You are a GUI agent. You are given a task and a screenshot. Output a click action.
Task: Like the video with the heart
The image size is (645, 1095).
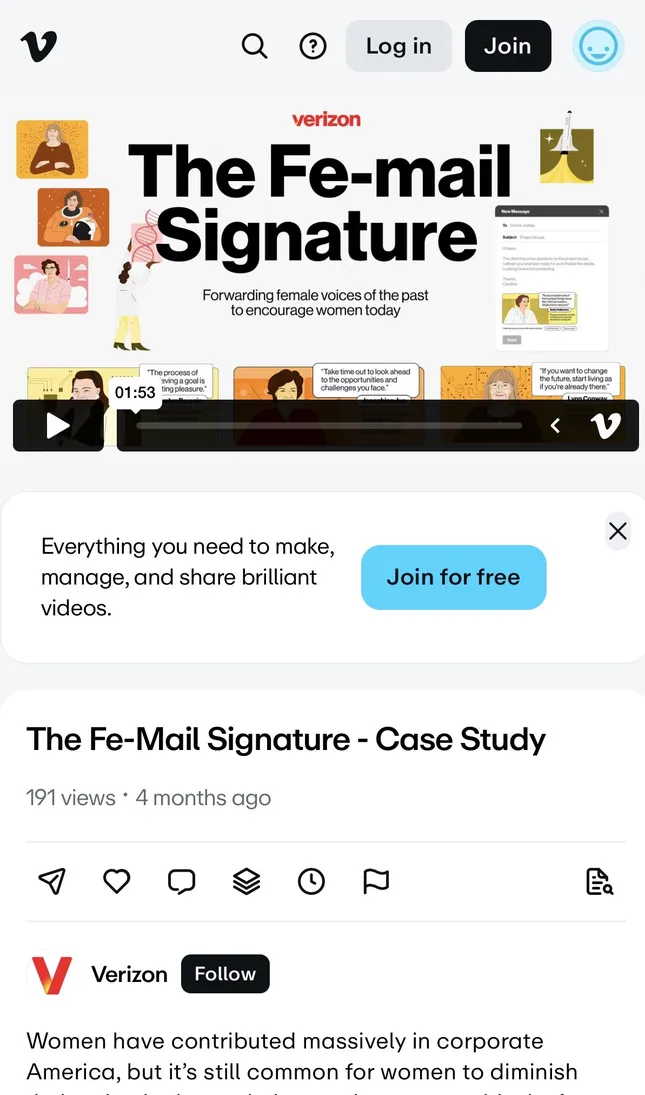click(x=117, y=881)
